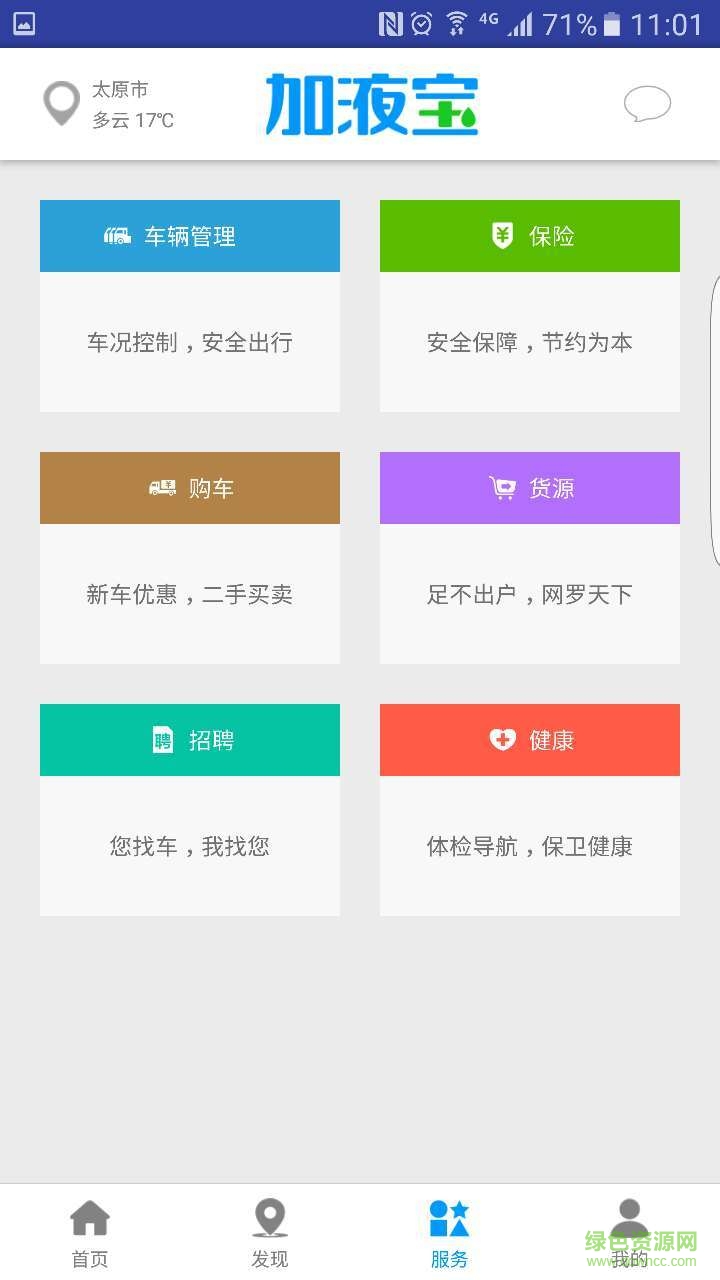The height and width of the screenshot is (1280, 720).
Task: Switch to the 我的 profile tab
Action: point(630,1233)
